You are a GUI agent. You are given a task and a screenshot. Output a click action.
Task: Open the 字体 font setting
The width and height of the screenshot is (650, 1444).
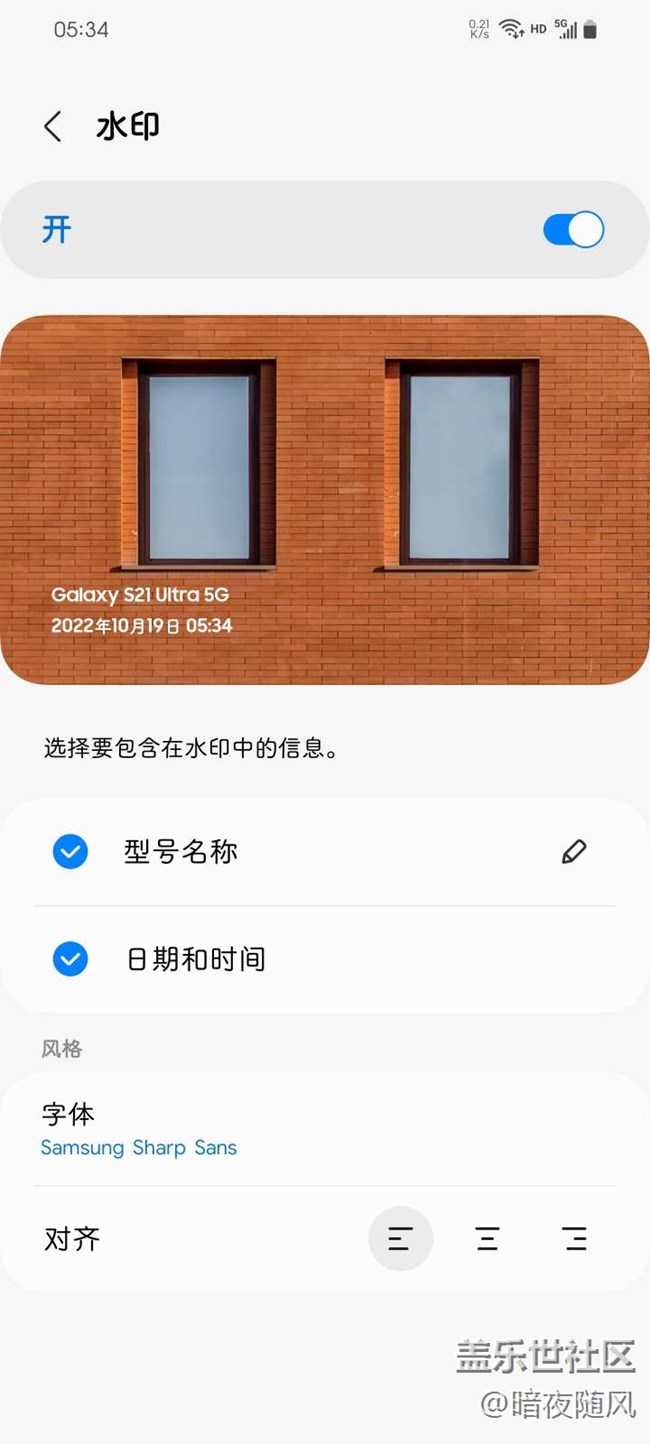click(138, 1130)
